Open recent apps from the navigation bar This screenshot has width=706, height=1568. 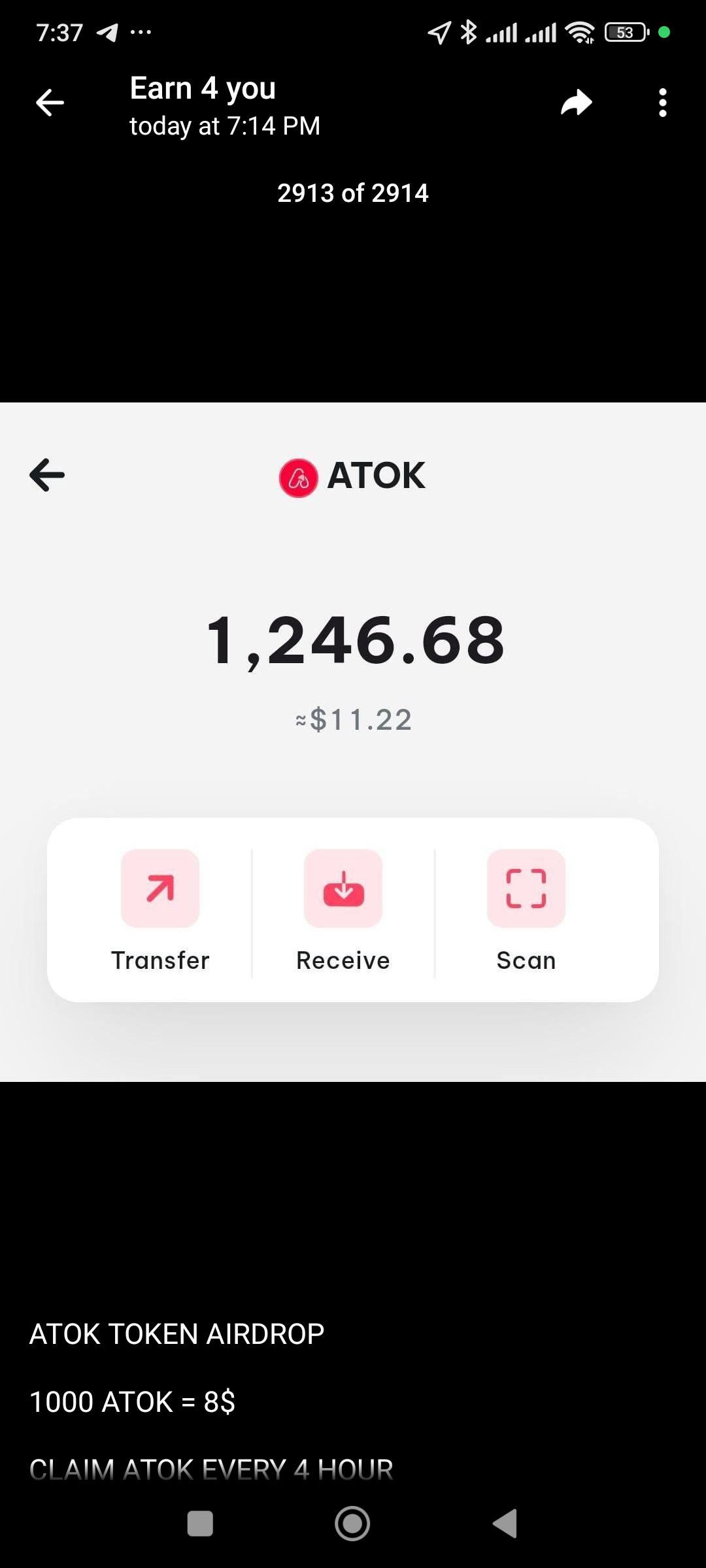coord(200,1524)
